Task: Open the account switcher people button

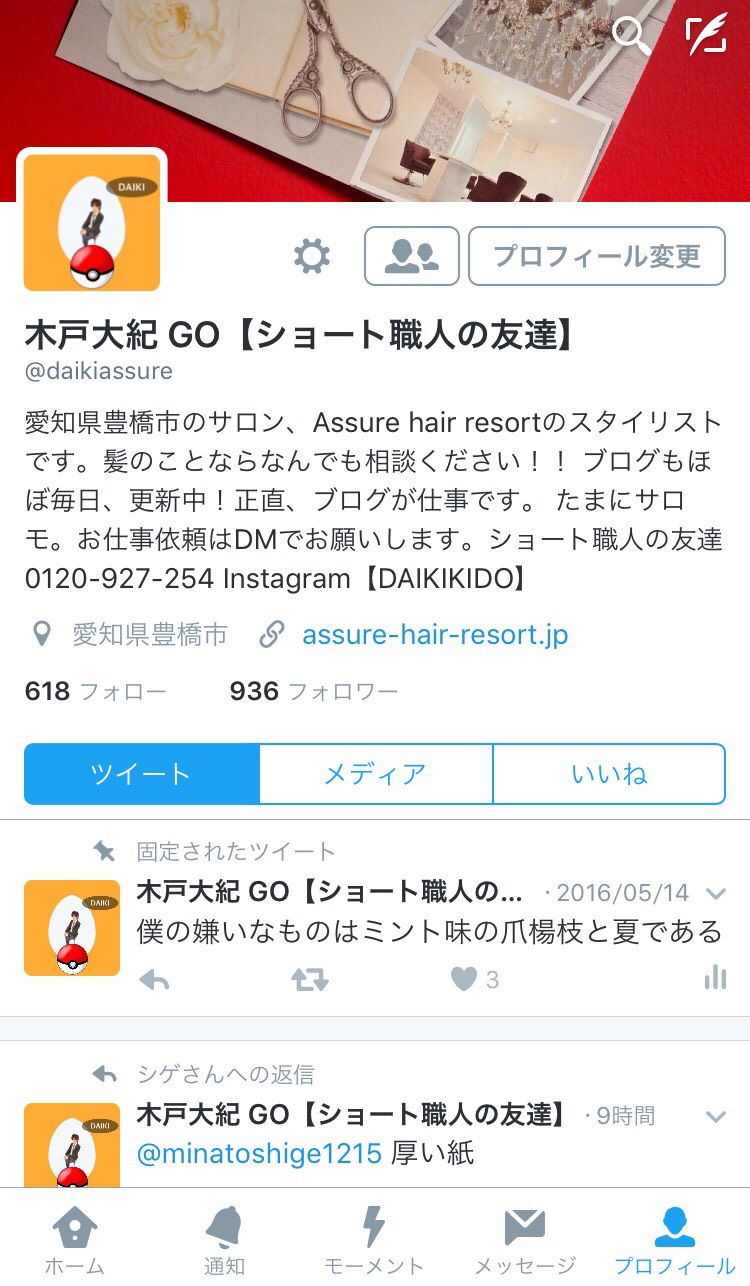Action: (411, 256)
